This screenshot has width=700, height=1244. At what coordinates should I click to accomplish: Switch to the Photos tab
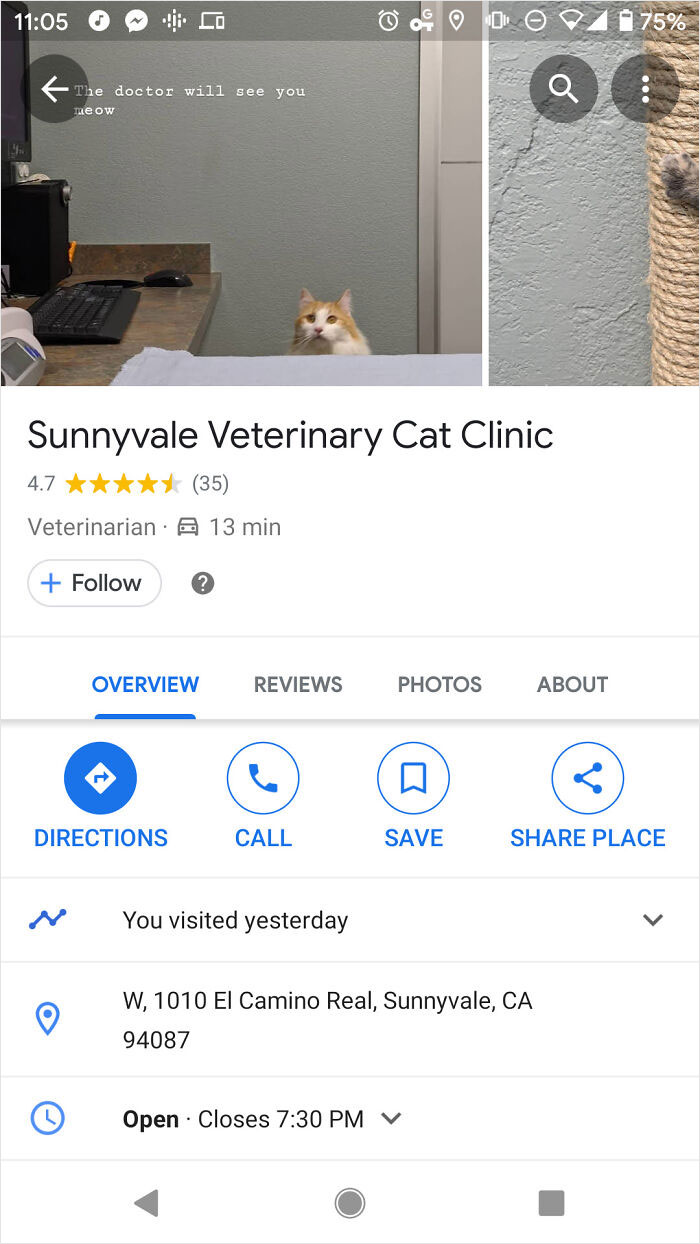[x=439, y=685]
